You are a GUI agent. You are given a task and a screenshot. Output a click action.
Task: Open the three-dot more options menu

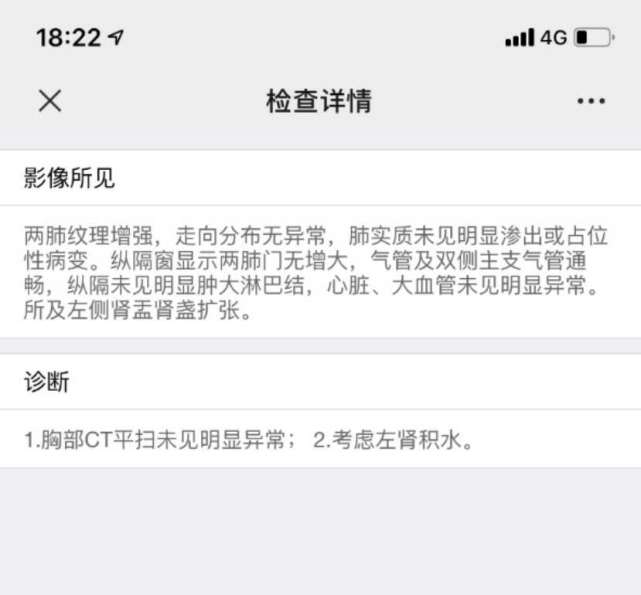point(590,101)
